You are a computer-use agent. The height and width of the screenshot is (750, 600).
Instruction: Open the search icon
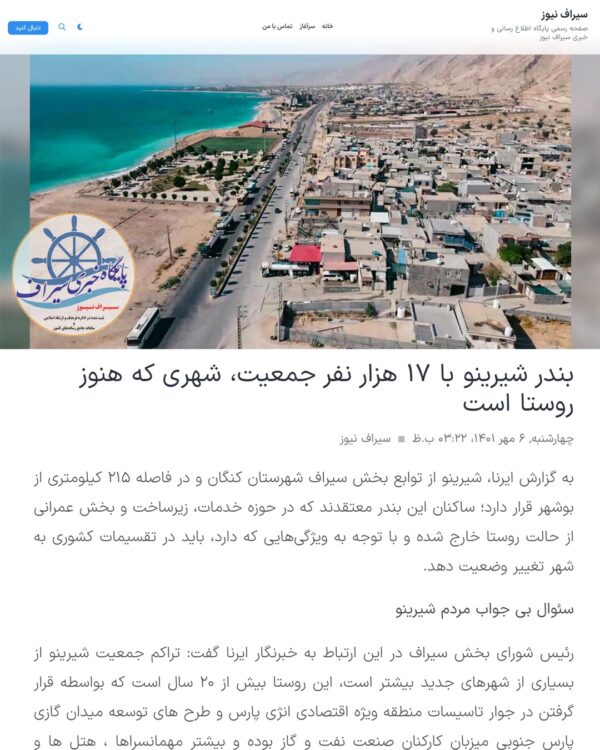[x=62, y=27]
